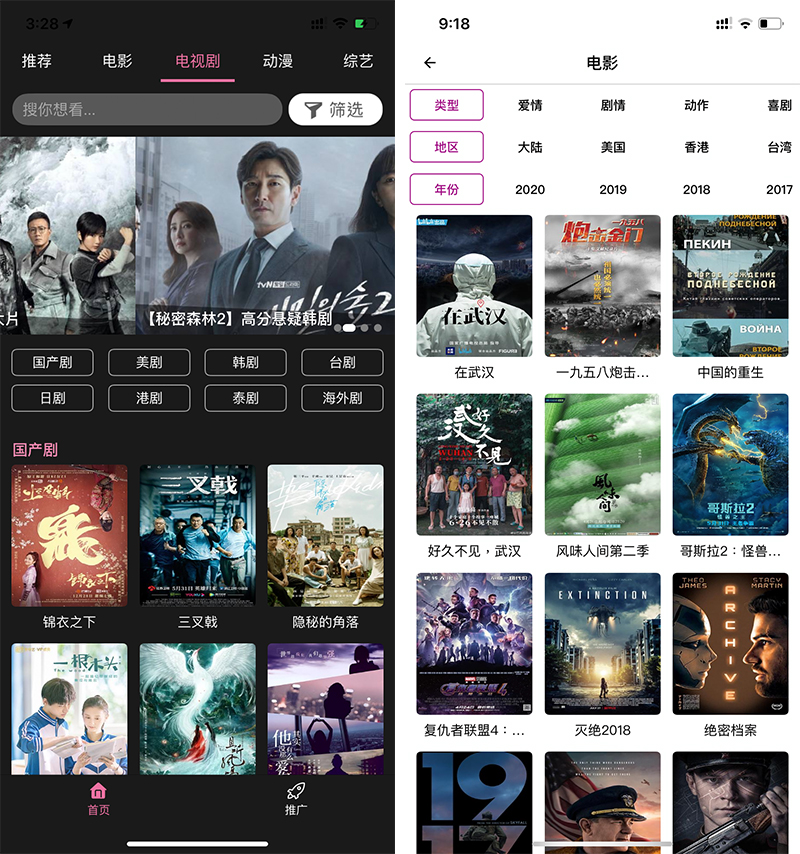Filter movies by 美国 region
Image resolution: width=800 pixels, height=854 pixels.
tap(613, 147)
